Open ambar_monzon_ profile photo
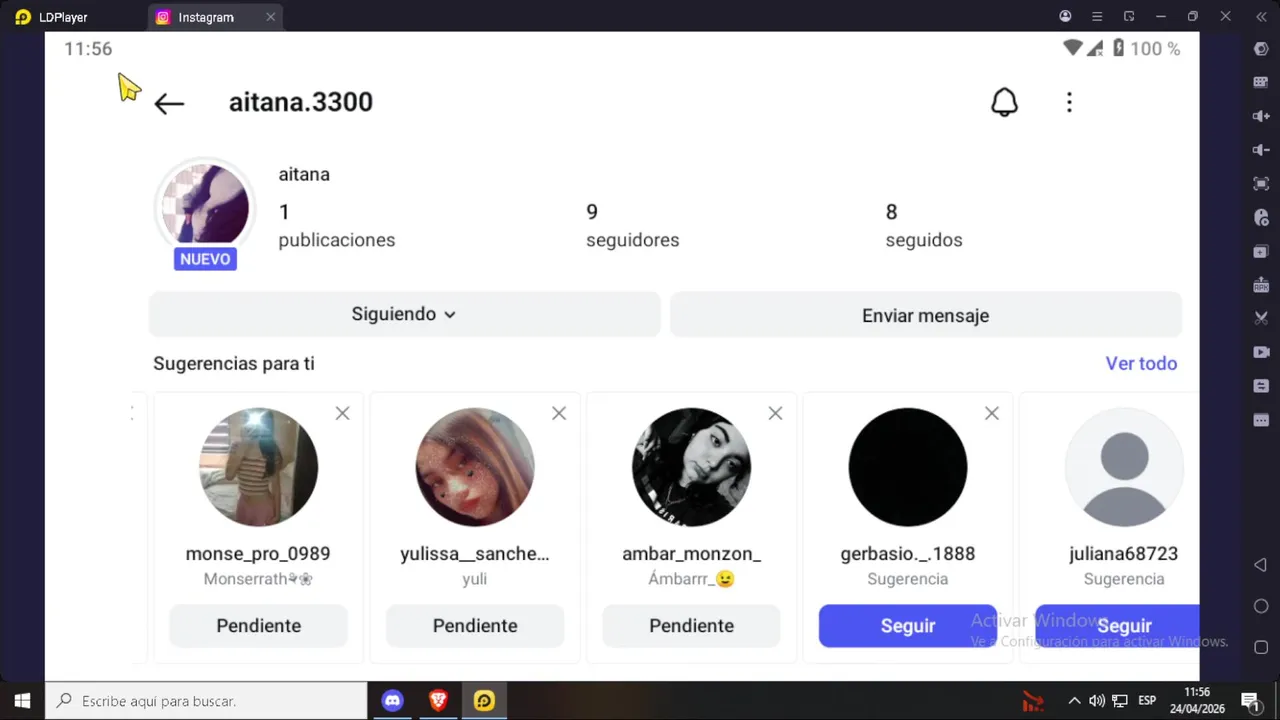The width and height of the screenshot is (1280, 720). [x=691, y=467]
